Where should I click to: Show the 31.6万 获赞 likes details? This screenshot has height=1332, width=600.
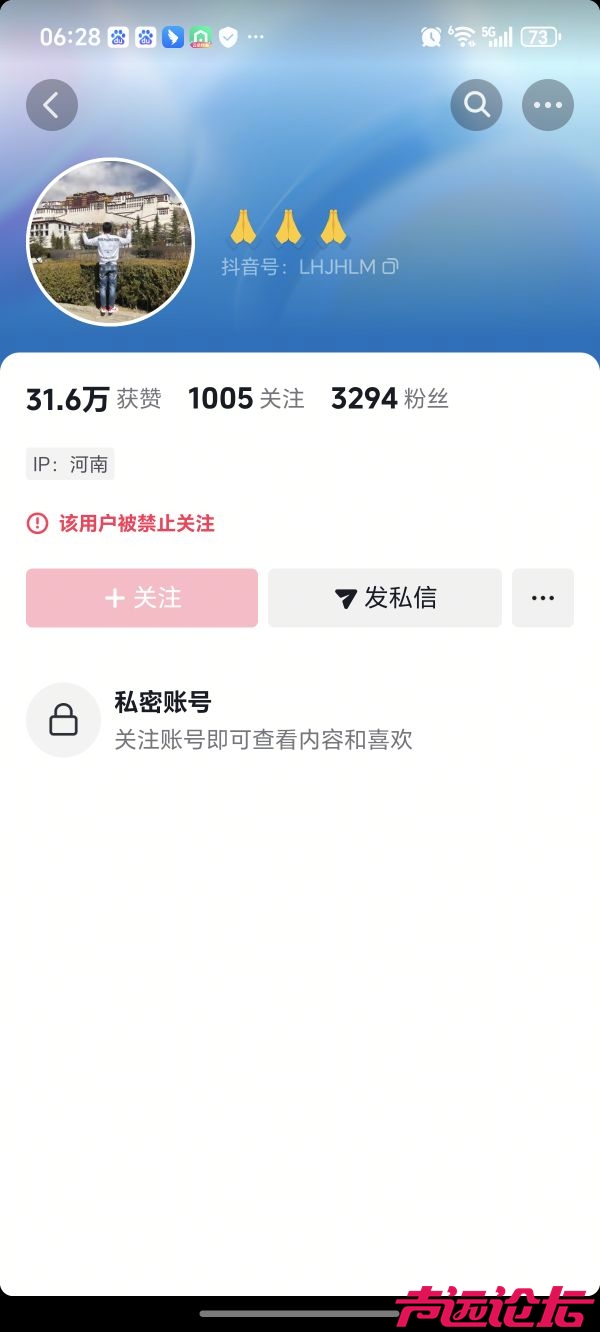click(x=94, y=399)
